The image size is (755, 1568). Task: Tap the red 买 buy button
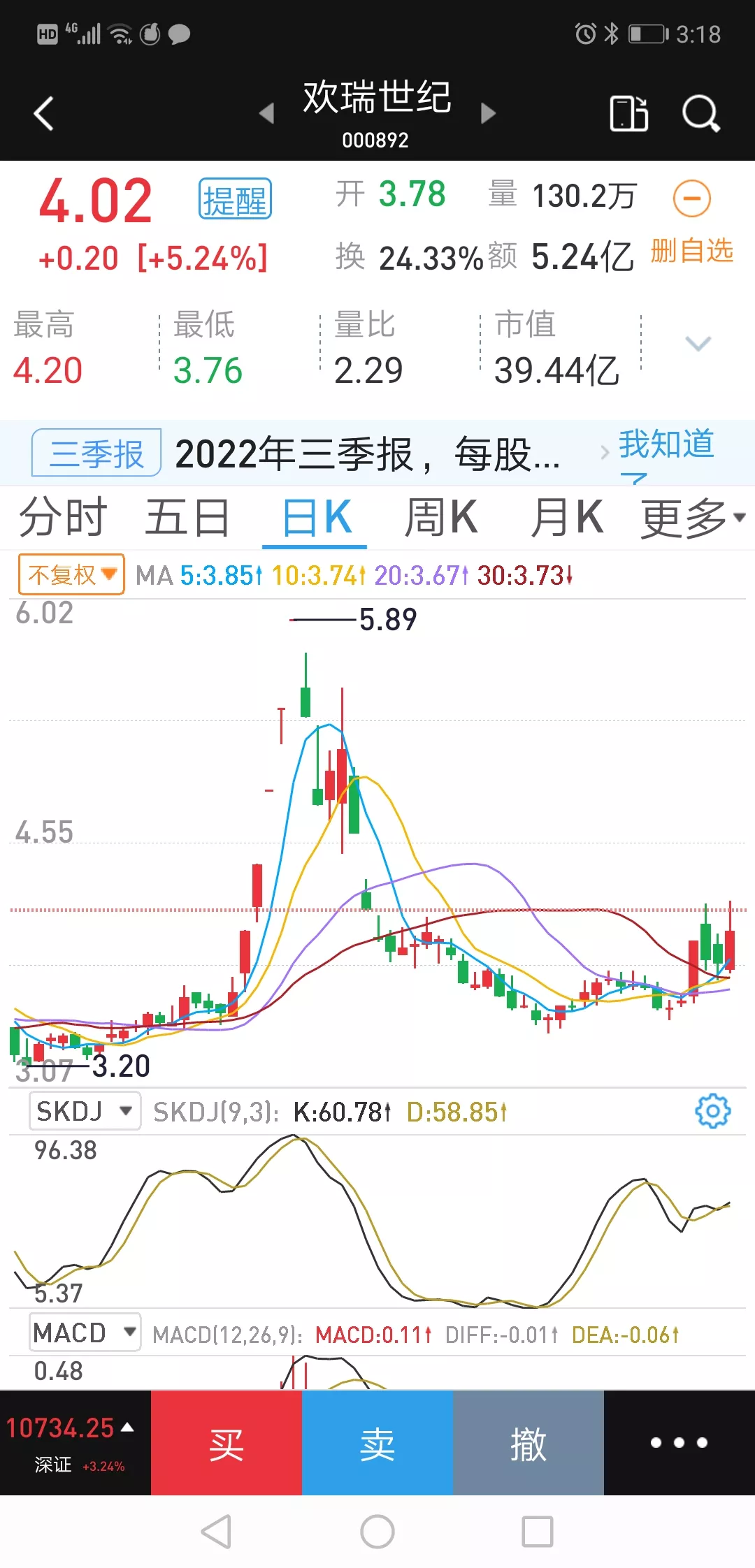(x=226, y=1444)
